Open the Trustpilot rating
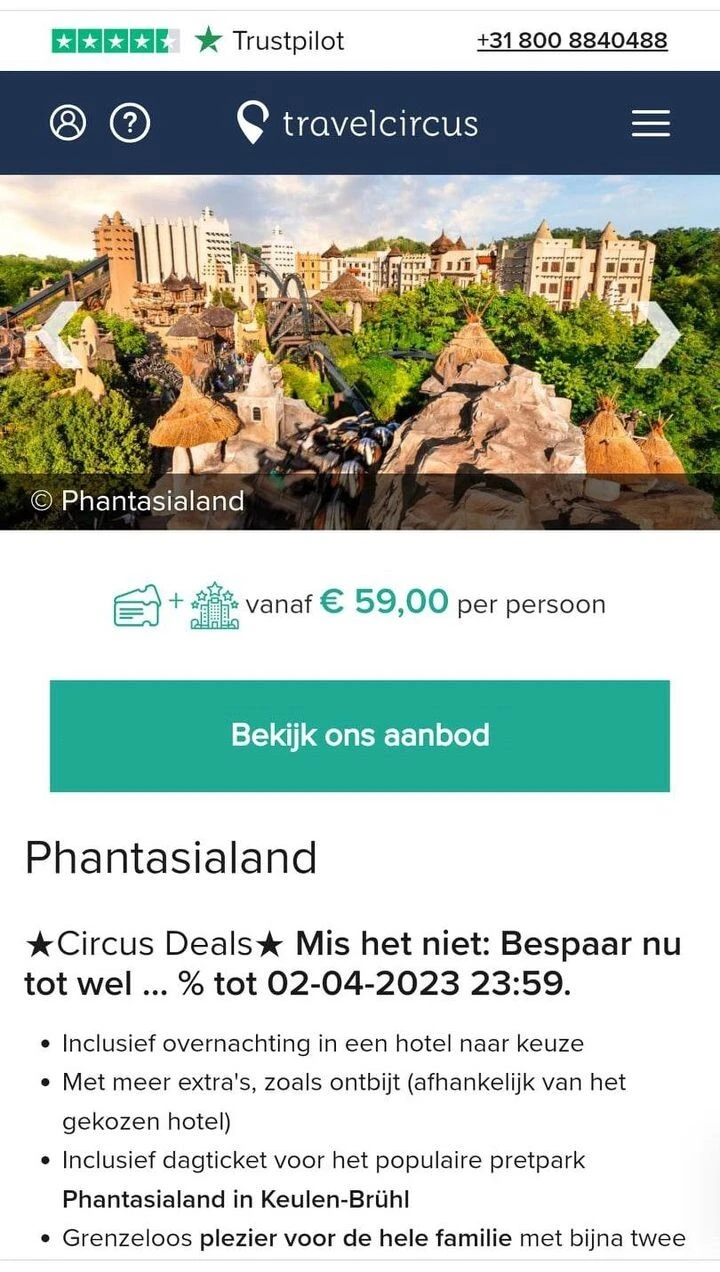Screen dimensions: 720x1272 (198, 41)
